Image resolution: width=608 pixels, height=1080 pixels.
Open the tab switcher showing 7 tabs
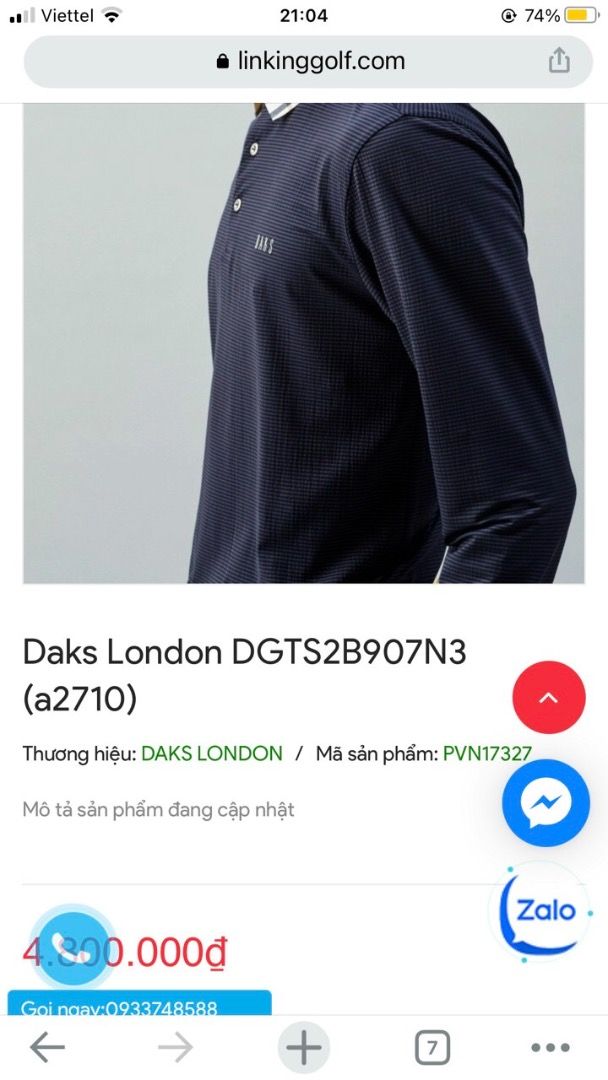pyautogui.click(x=432, y=1047)
